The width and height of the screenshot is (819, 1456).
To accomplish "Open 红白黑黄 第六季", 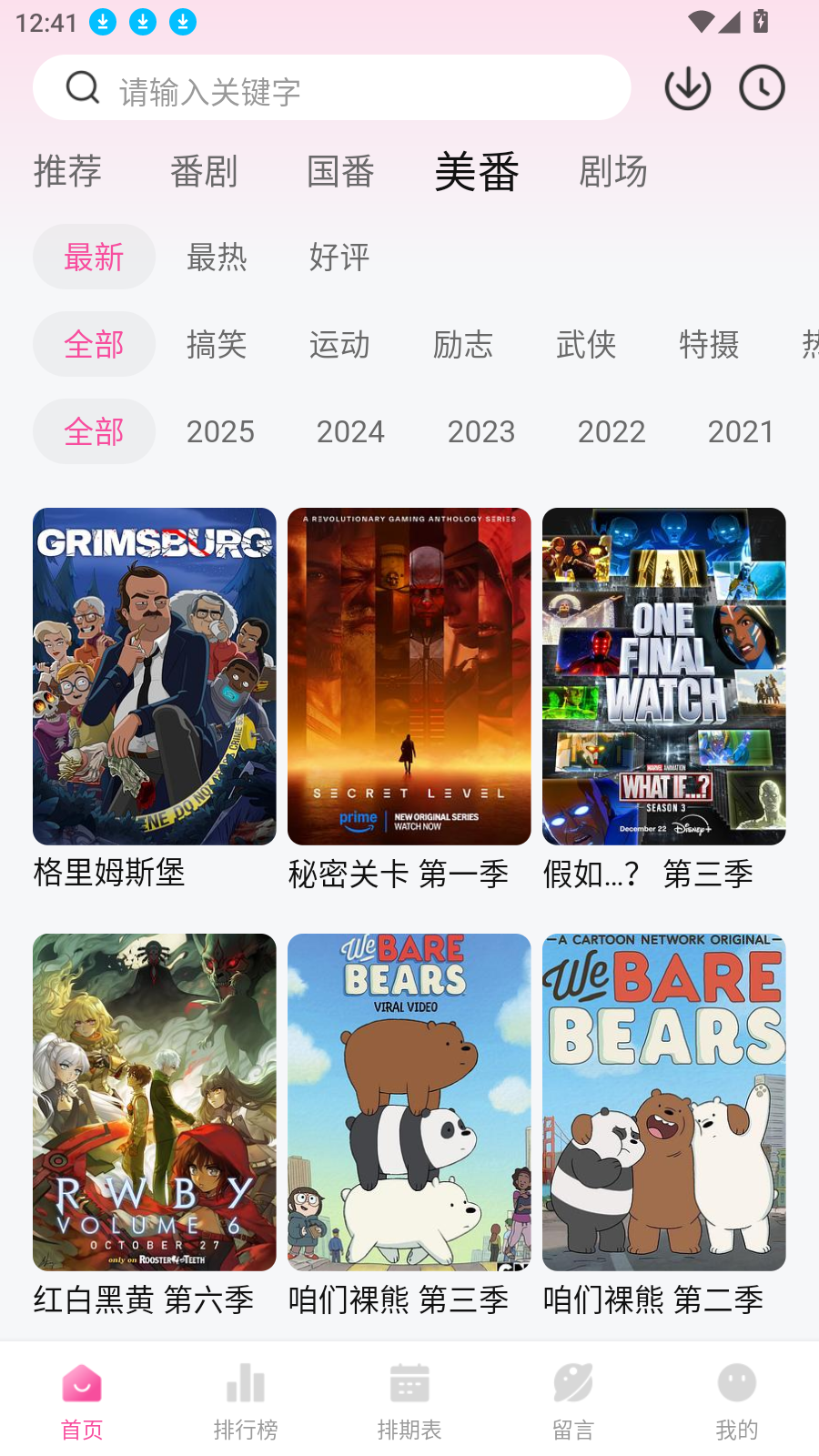I will tap(155, 1102).
